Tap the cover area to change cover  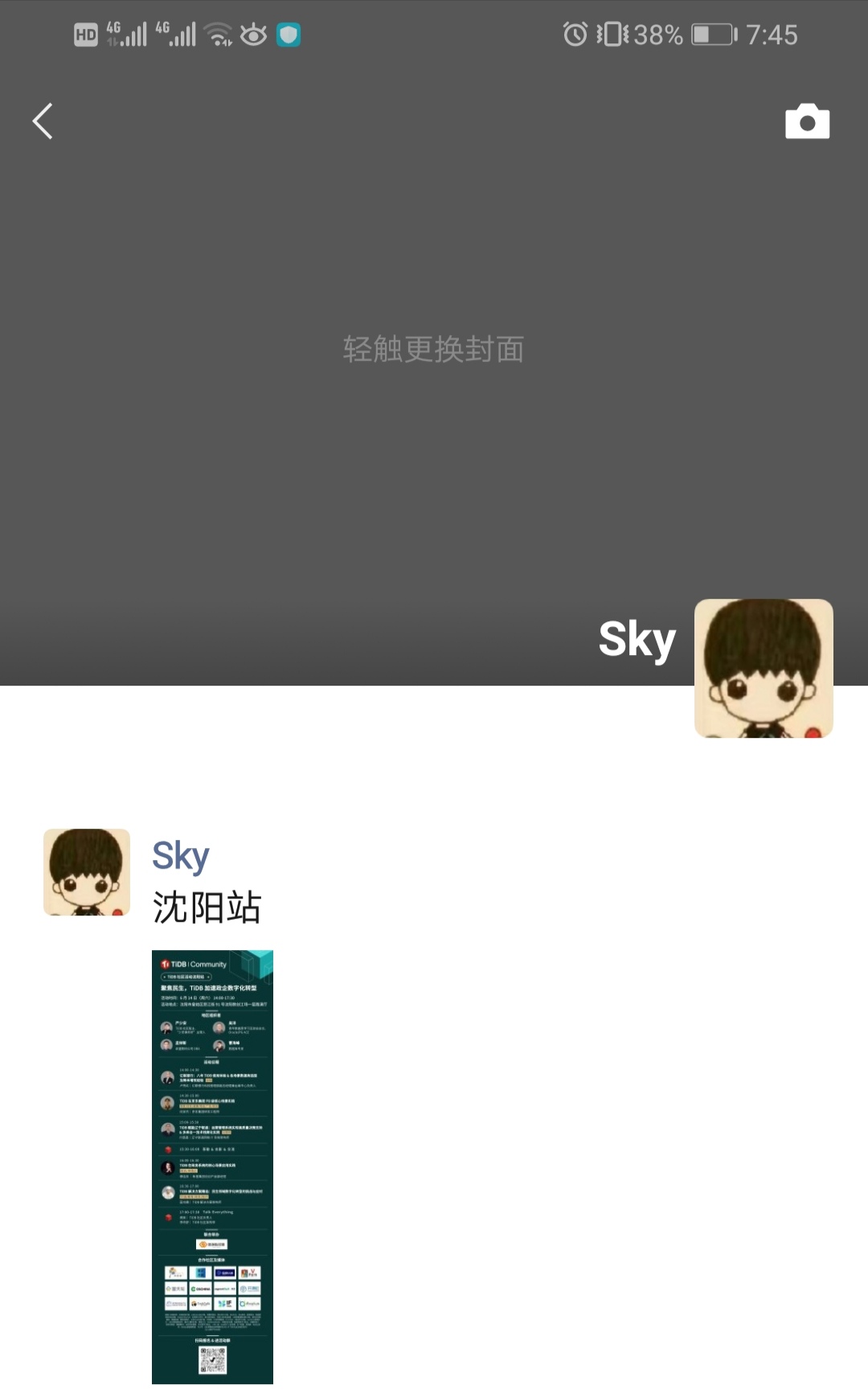point(433,349)
